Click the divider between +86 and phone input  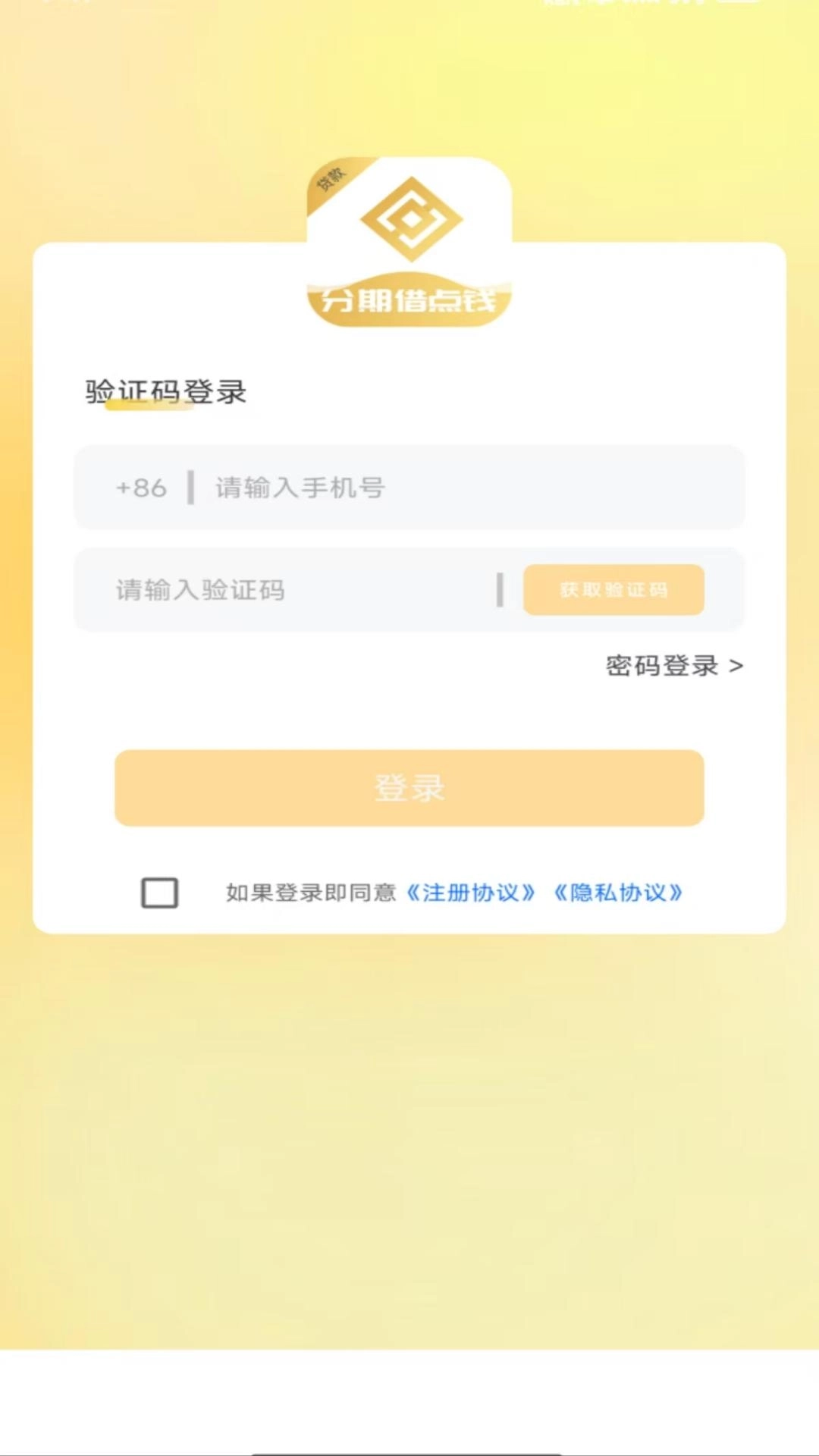tap(190, 488)
